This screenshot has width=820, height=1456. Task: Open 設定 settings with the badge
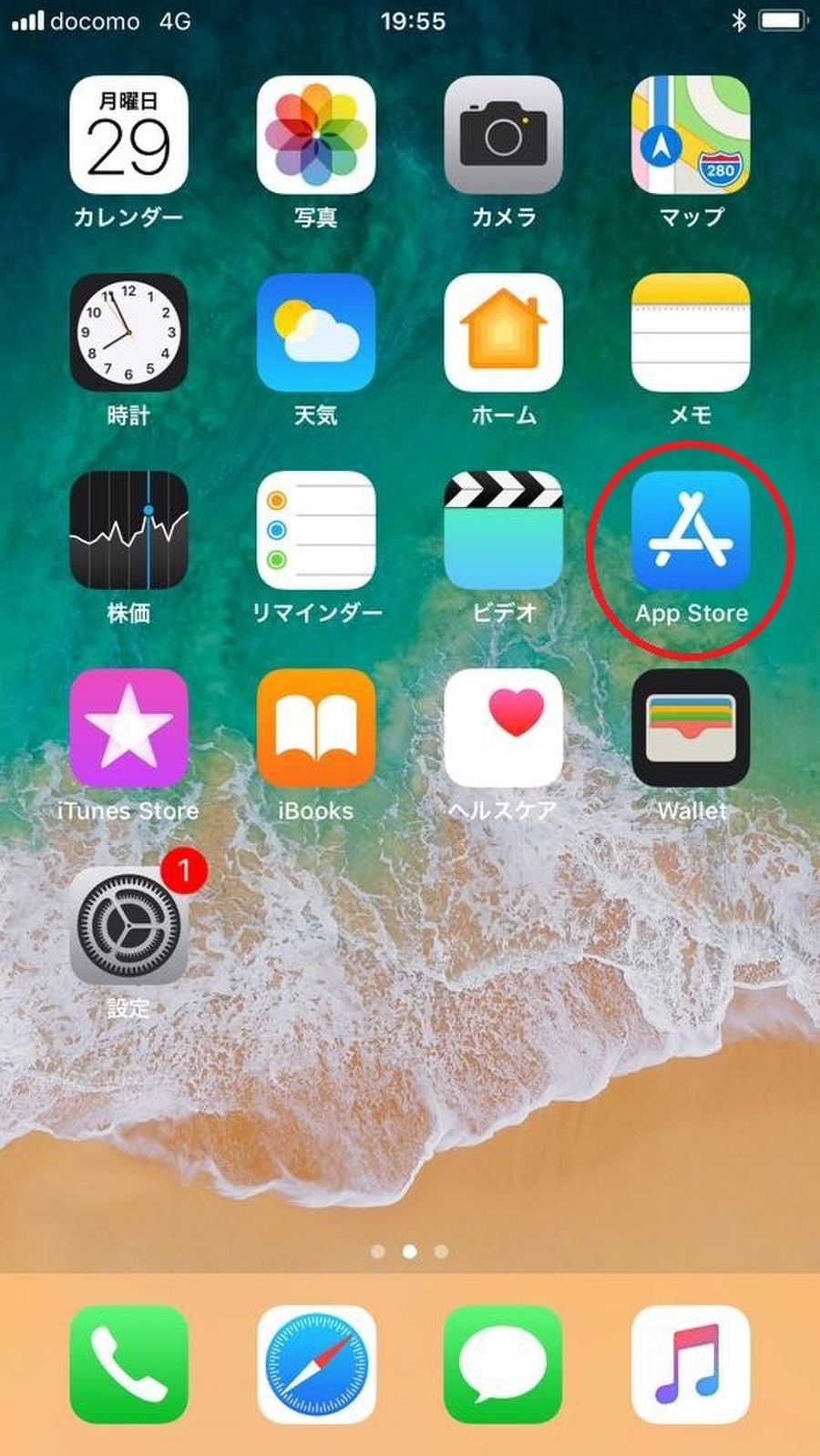tap(128, 925)
